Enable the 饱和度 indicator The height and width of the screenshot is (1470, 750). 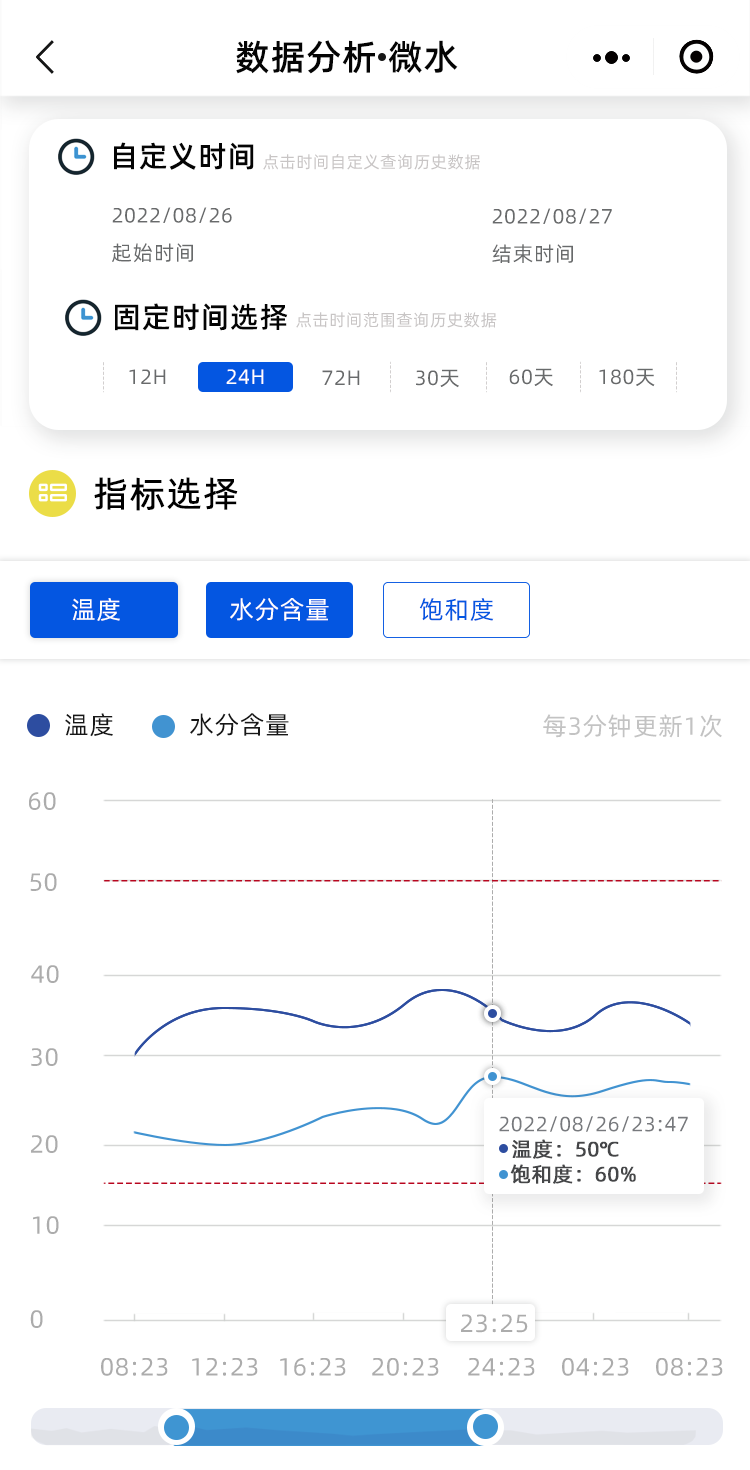456,610
